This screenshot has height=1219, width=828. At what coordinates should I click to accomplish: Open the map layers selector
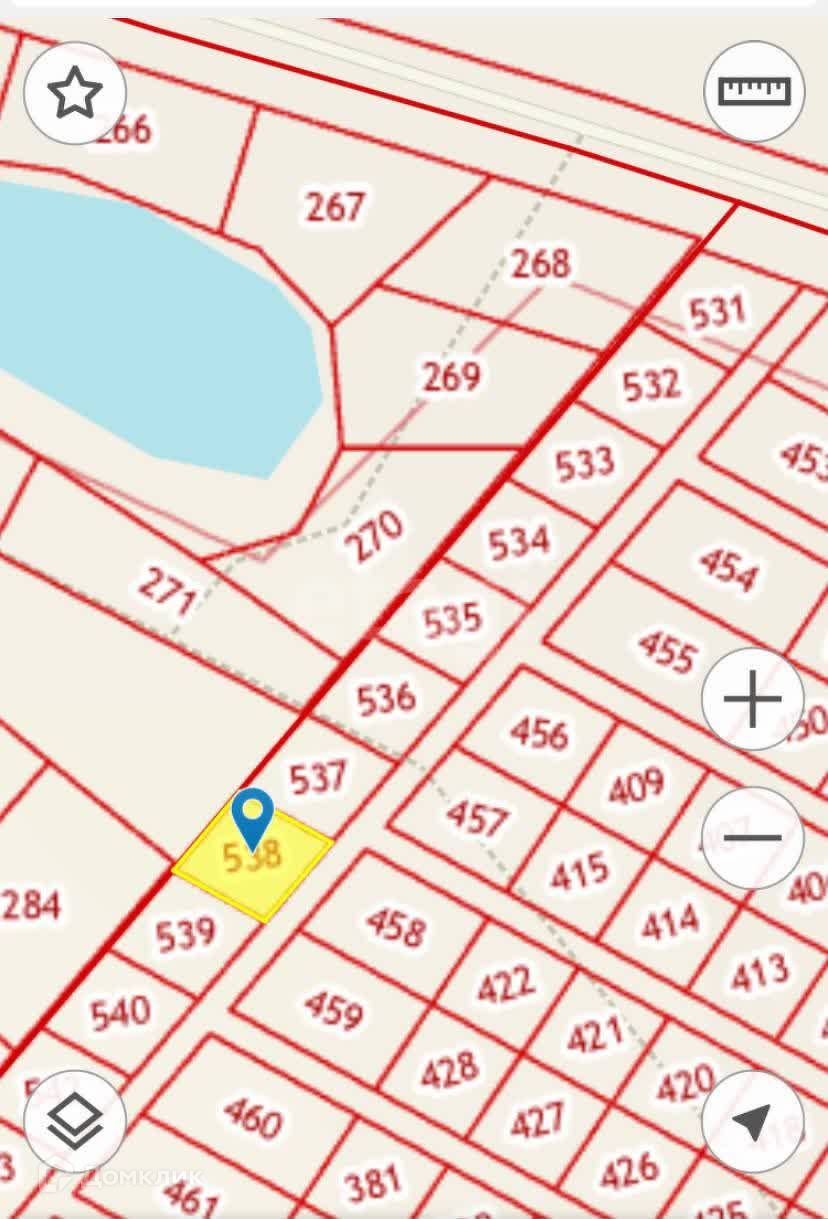(75, 1122)
